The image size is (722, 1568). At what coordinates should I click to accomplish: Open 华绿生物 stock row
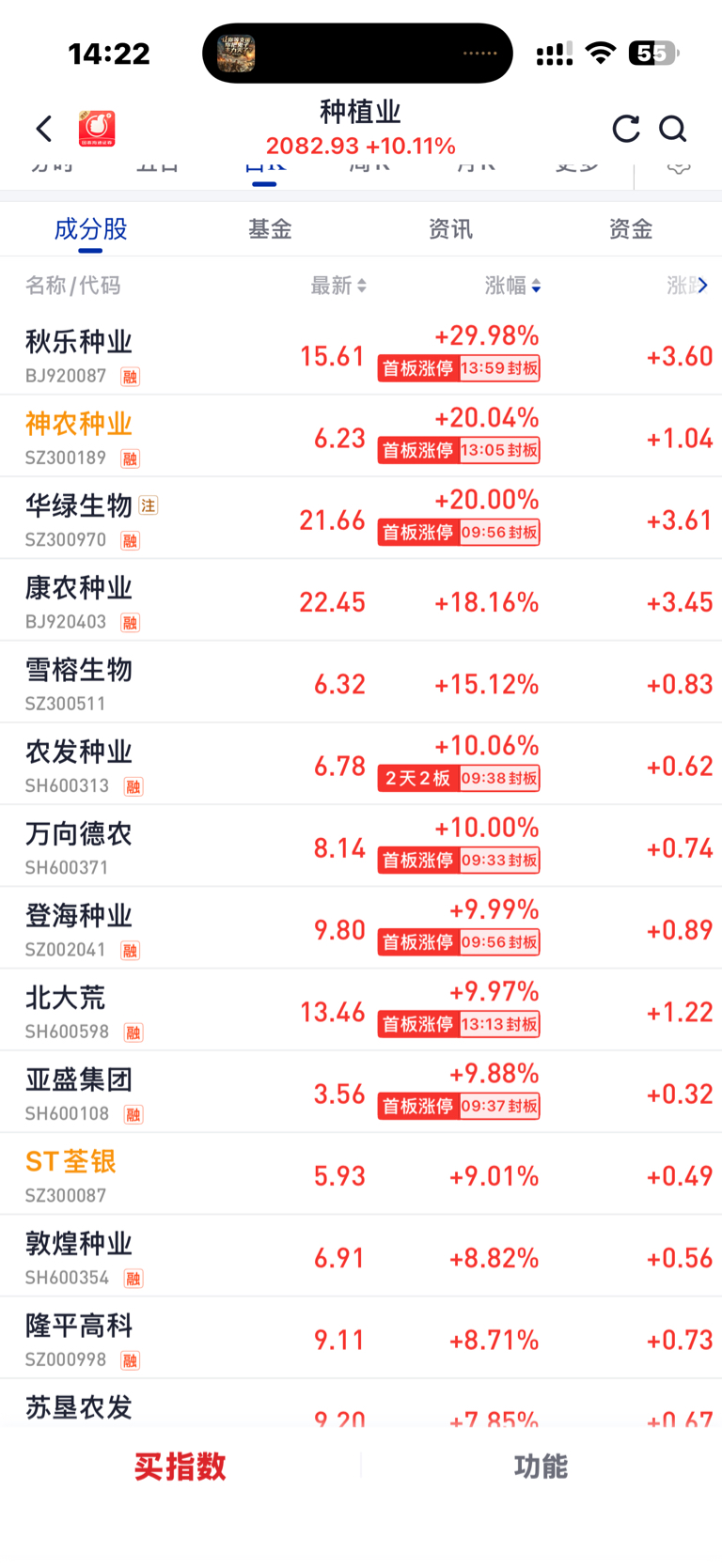pyautogui.click(x=361, y=518)
